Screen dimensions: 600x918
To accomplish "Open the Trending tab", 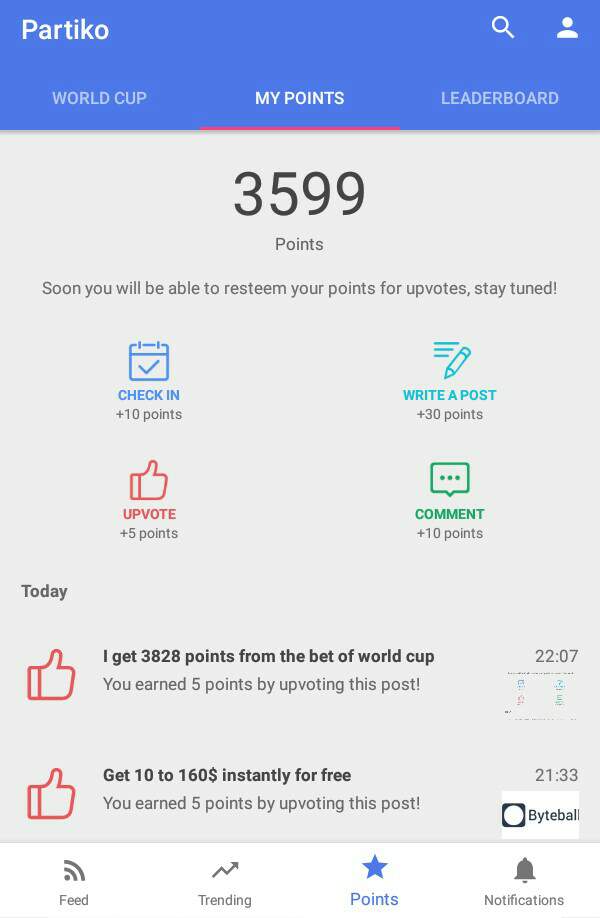I will (224, 881).
